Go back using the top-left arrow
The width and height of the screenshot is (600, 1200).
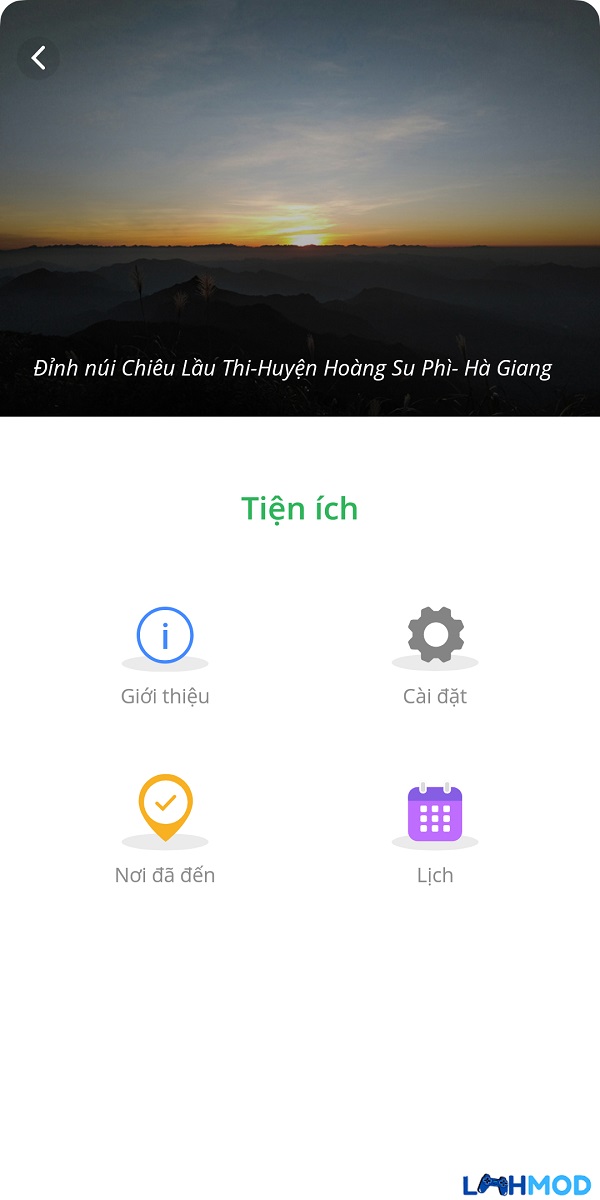pos(38,58)
